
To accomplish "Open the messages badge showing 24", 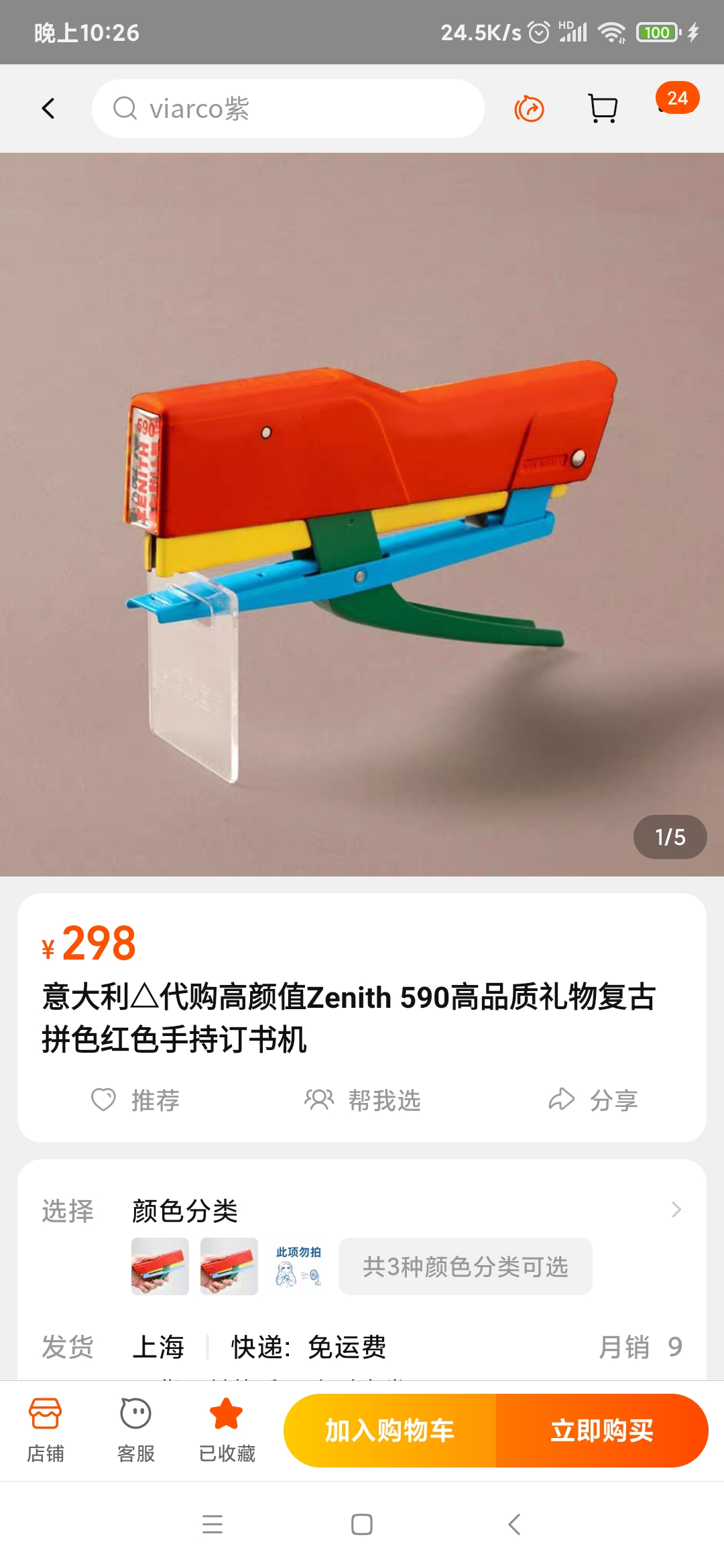I will [676, 99].
